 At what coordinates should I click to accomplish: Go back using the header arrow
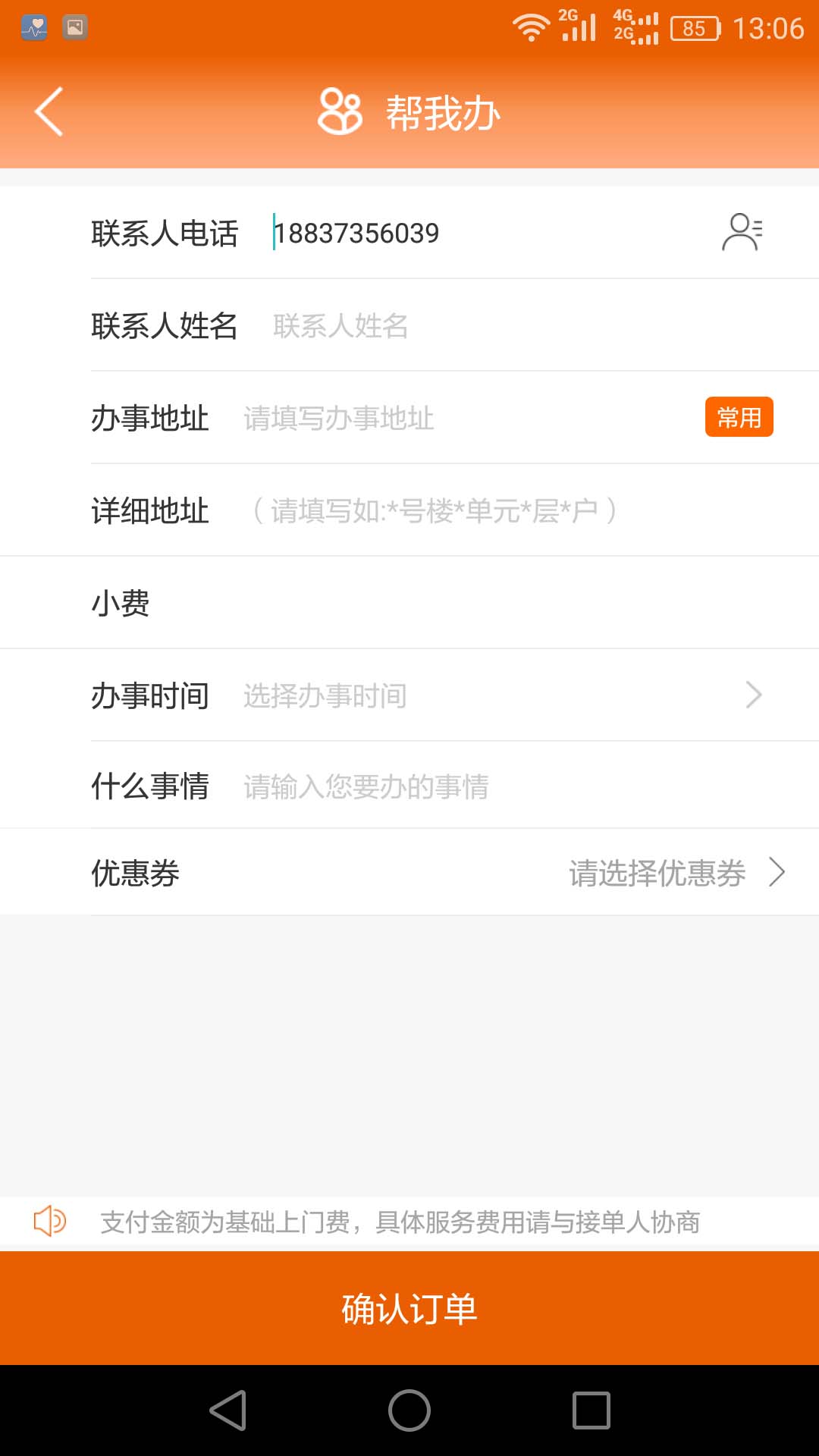(49, 112)
